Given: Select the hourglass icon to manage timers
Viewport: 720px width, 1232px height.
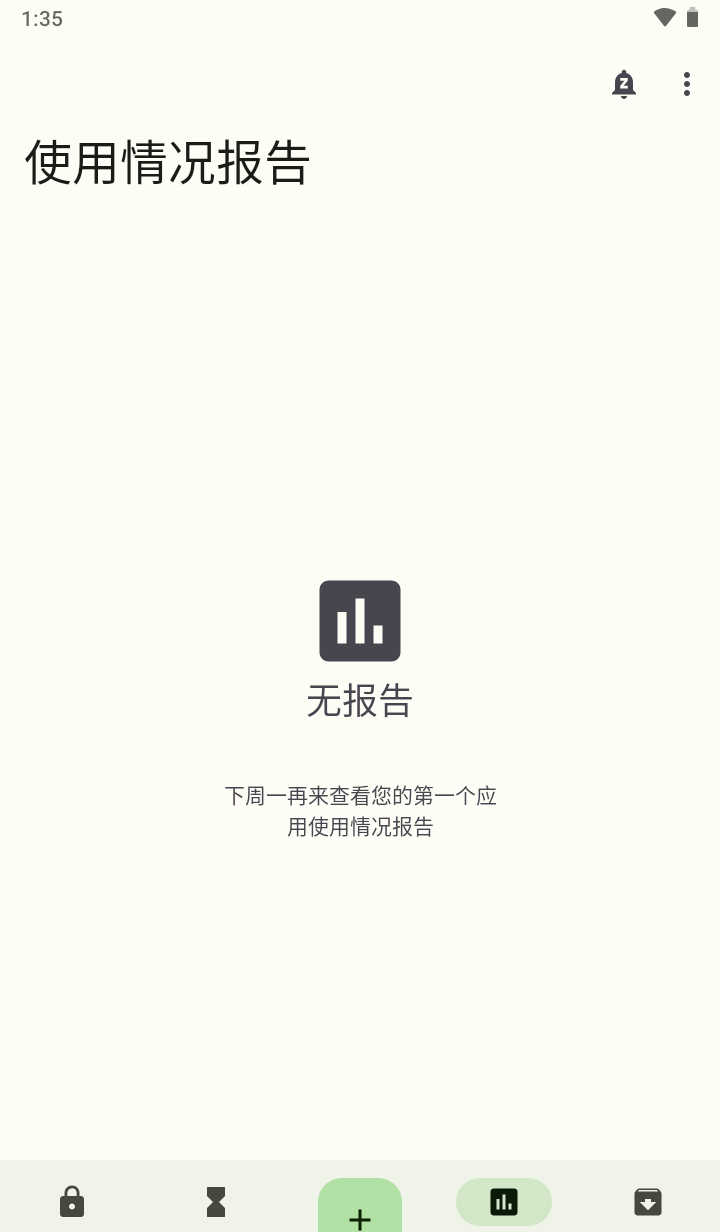Looking at the screenshot, I should [216, 1202].
